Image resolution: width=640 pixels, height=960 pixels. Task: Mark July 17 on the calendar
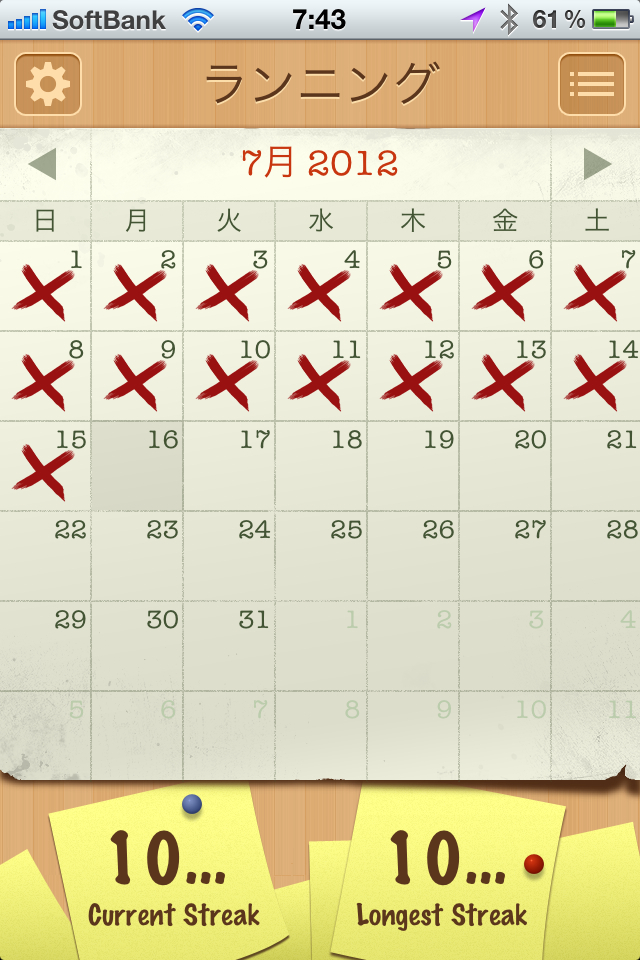coord(229,466)
